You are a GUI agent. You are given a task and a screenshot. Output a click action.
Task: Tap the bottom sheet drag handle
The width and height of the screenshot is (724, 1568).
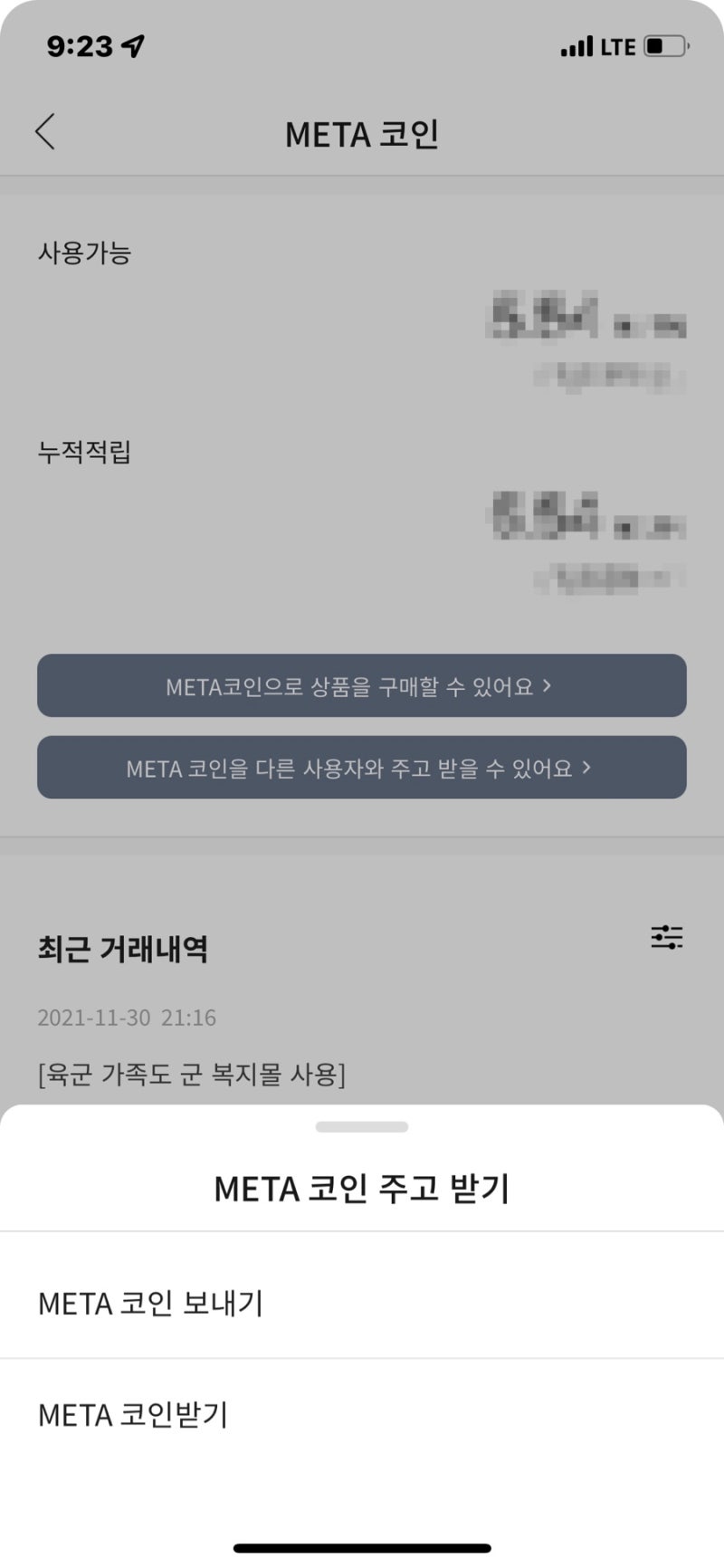tap(362, 1127)
